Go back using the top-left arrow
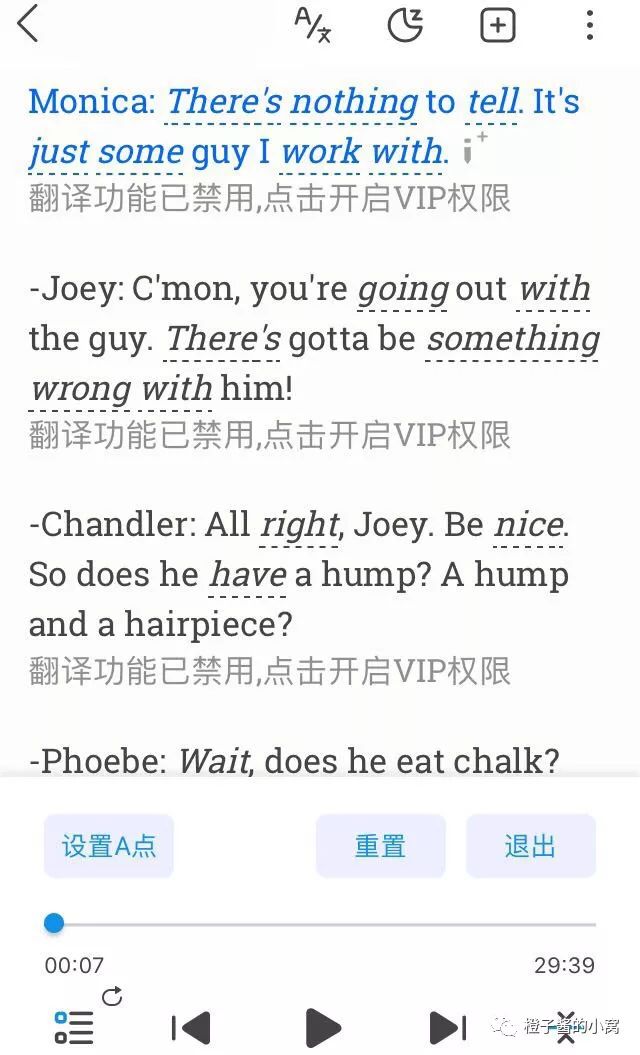 (28, 24)
